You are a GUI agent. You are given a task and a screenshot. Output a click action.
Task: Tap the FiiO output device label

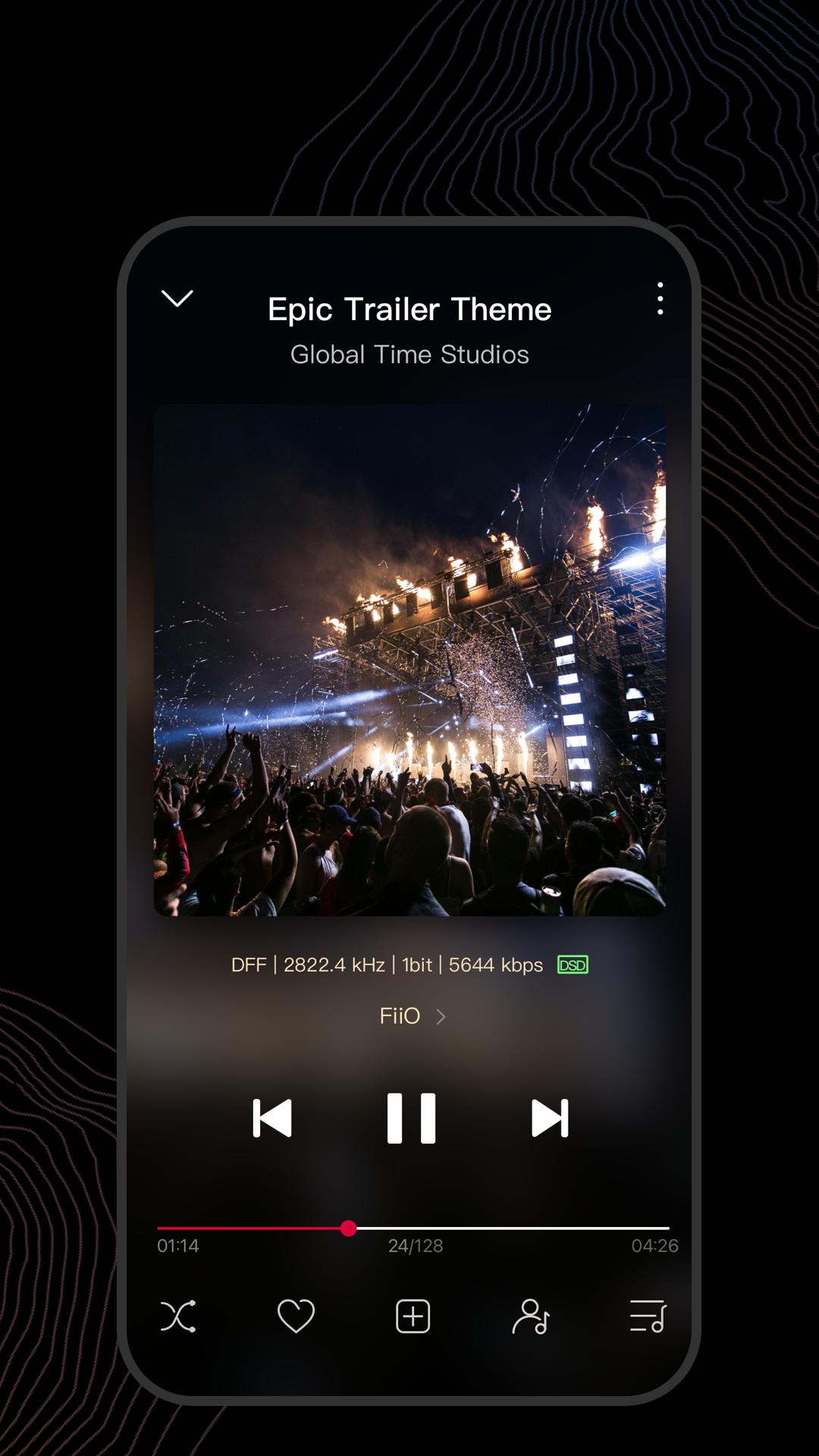click(x=398, y=1016)
